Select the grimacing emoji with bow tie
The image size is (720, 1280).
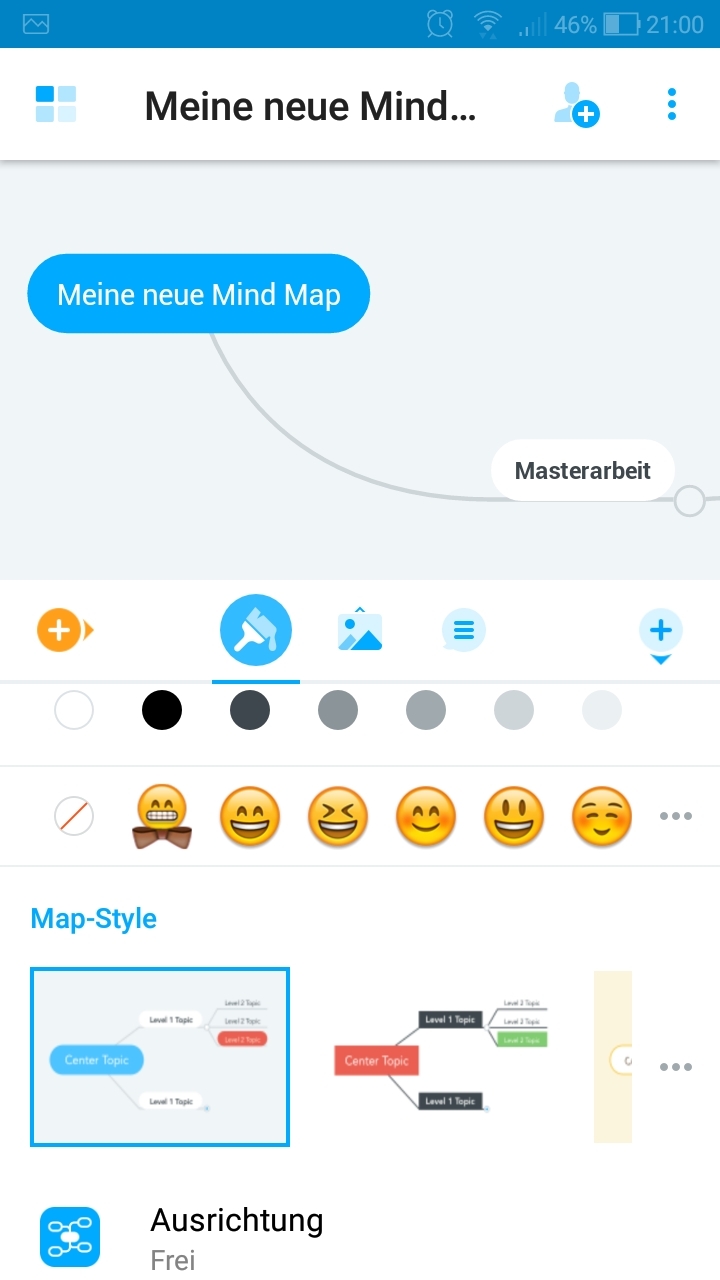(162, 817)
